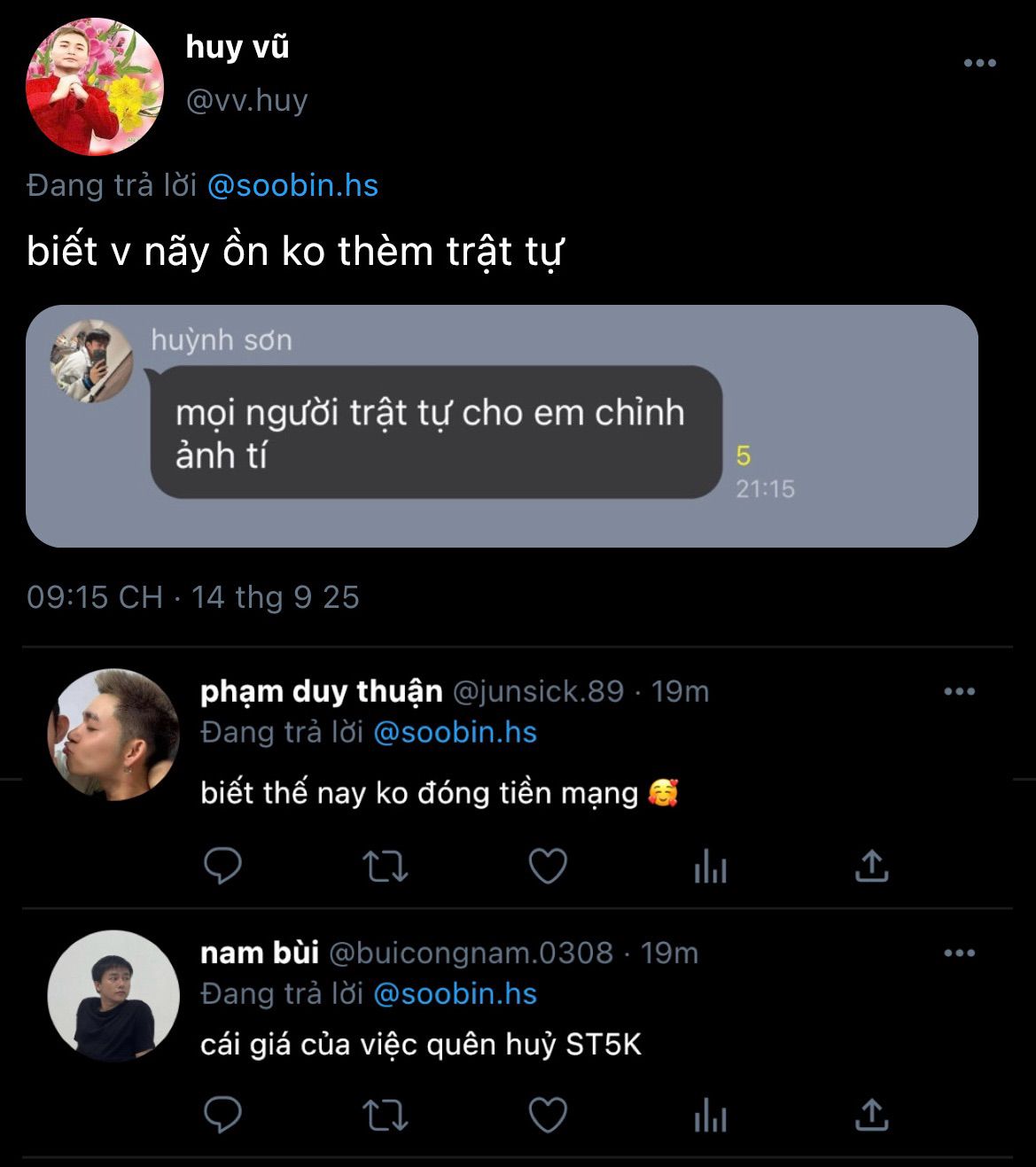The image size is (1036, 1167).
Task: View analytics of phạm duy thuận's reply
Action: pos(710,866)
